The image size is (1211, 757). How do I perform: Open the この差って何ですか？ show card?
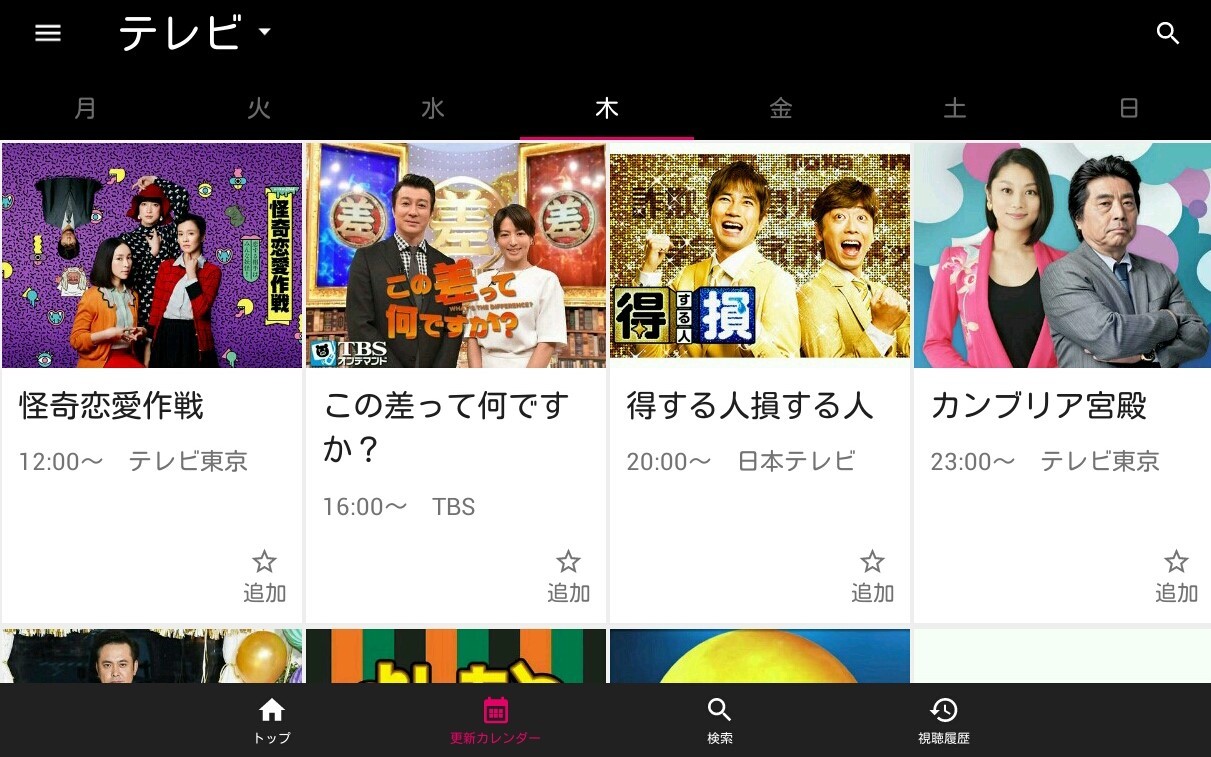point(456,382)
